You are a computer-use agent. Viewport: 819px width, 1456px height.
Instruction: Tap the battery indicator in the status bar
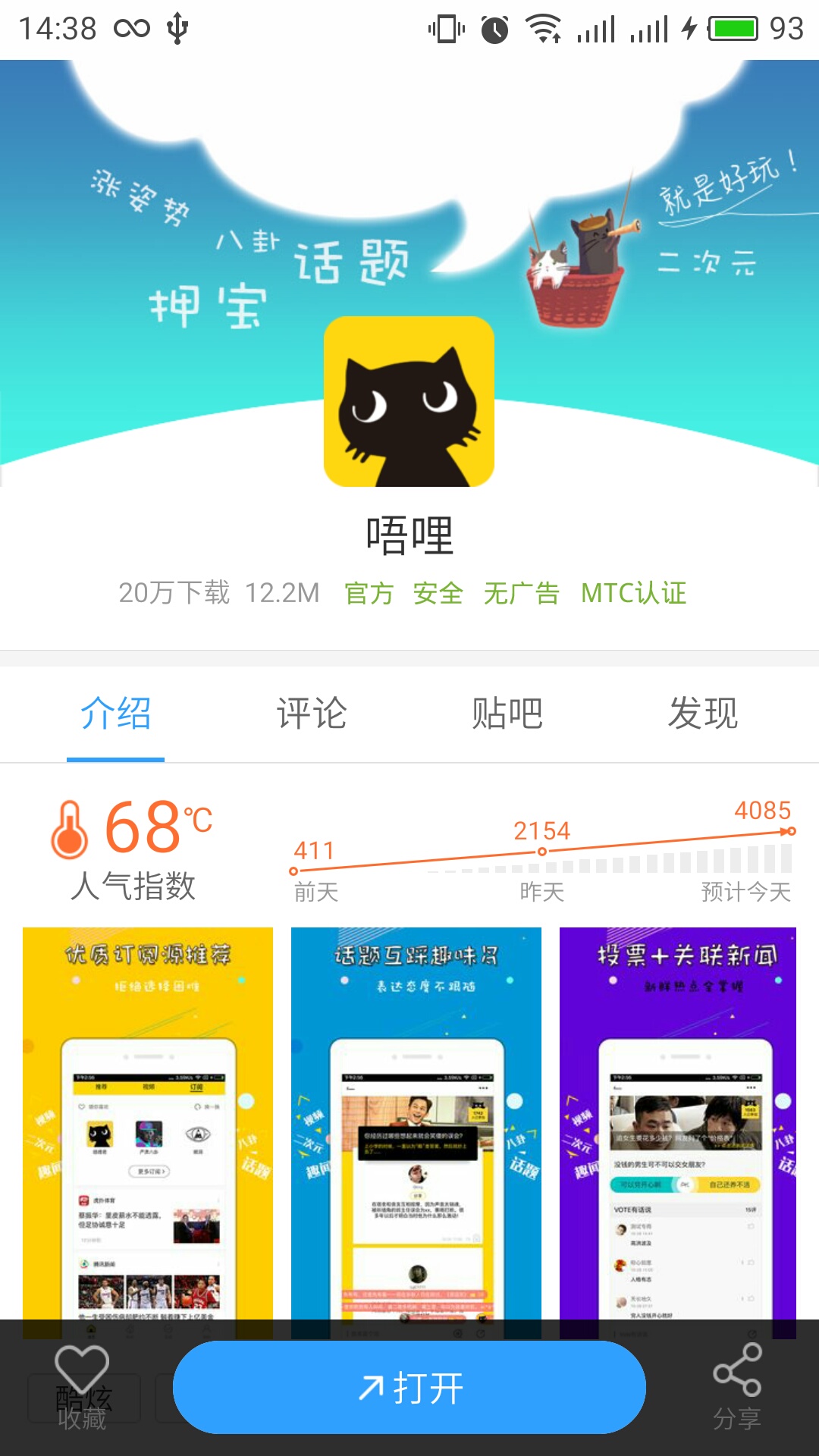(732, 27)
